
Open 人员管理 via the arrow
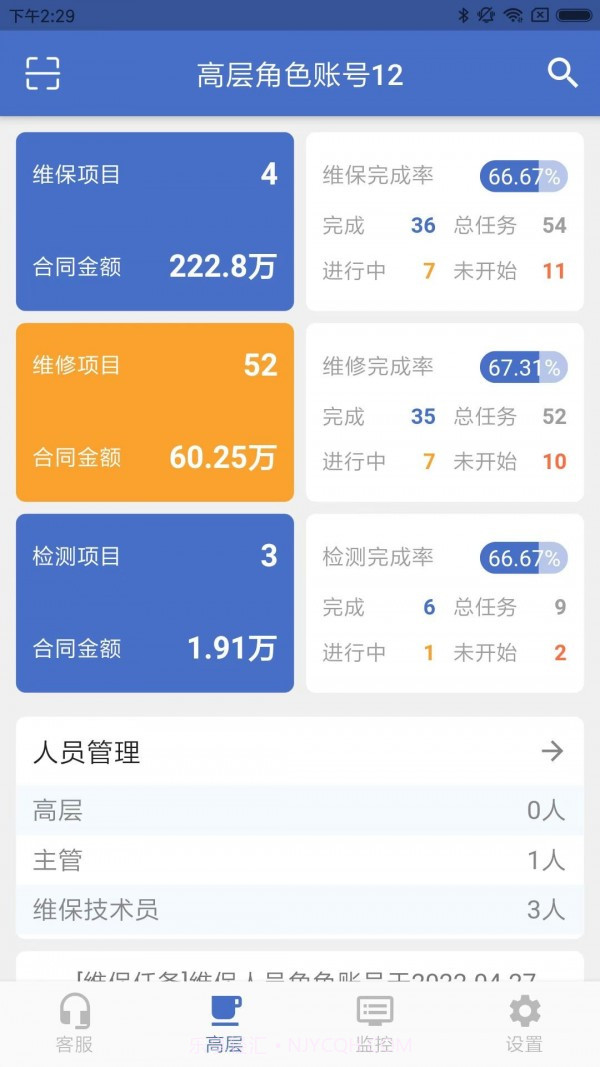(x=552, y=752)
